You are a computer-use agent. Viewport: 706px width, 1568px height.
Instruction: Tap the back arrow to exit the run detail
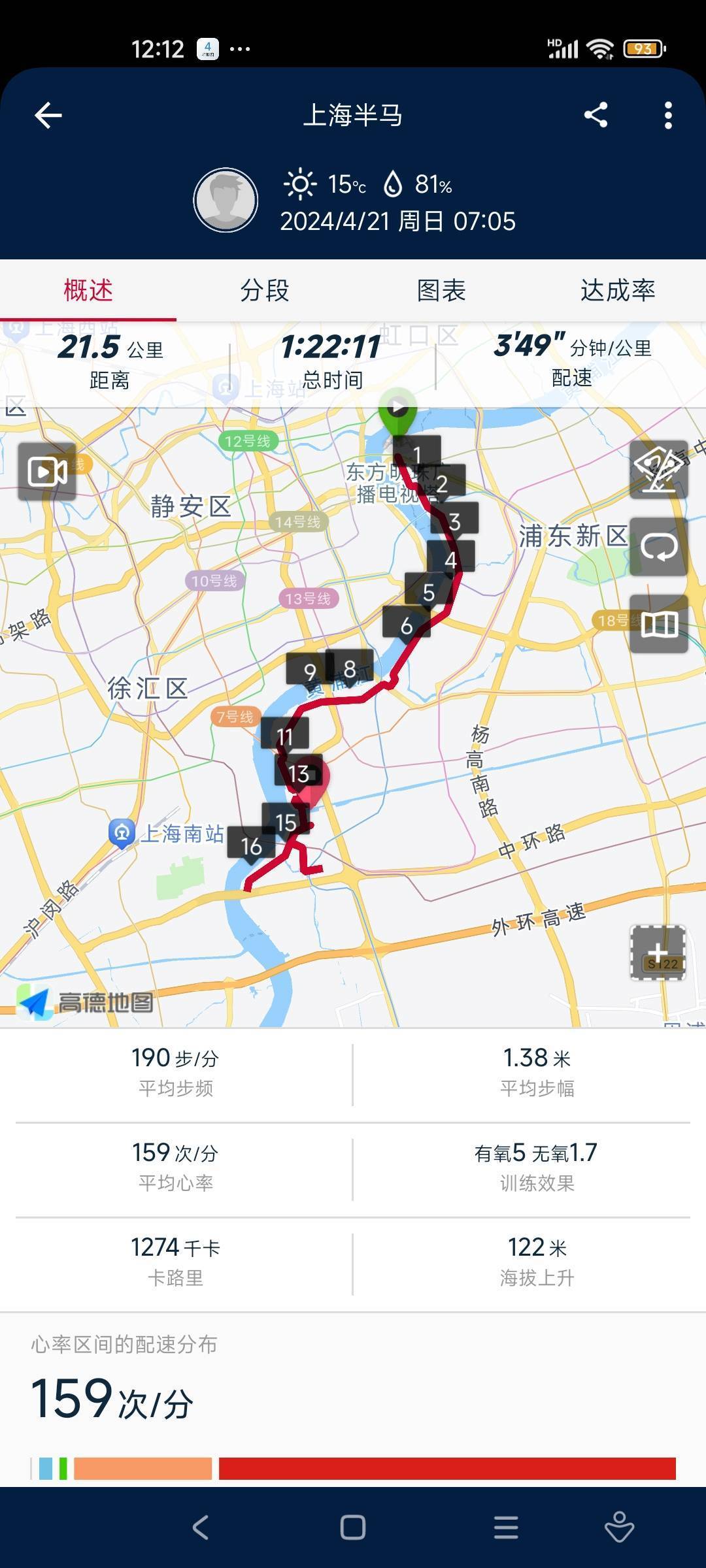click(x=47, y=115)
